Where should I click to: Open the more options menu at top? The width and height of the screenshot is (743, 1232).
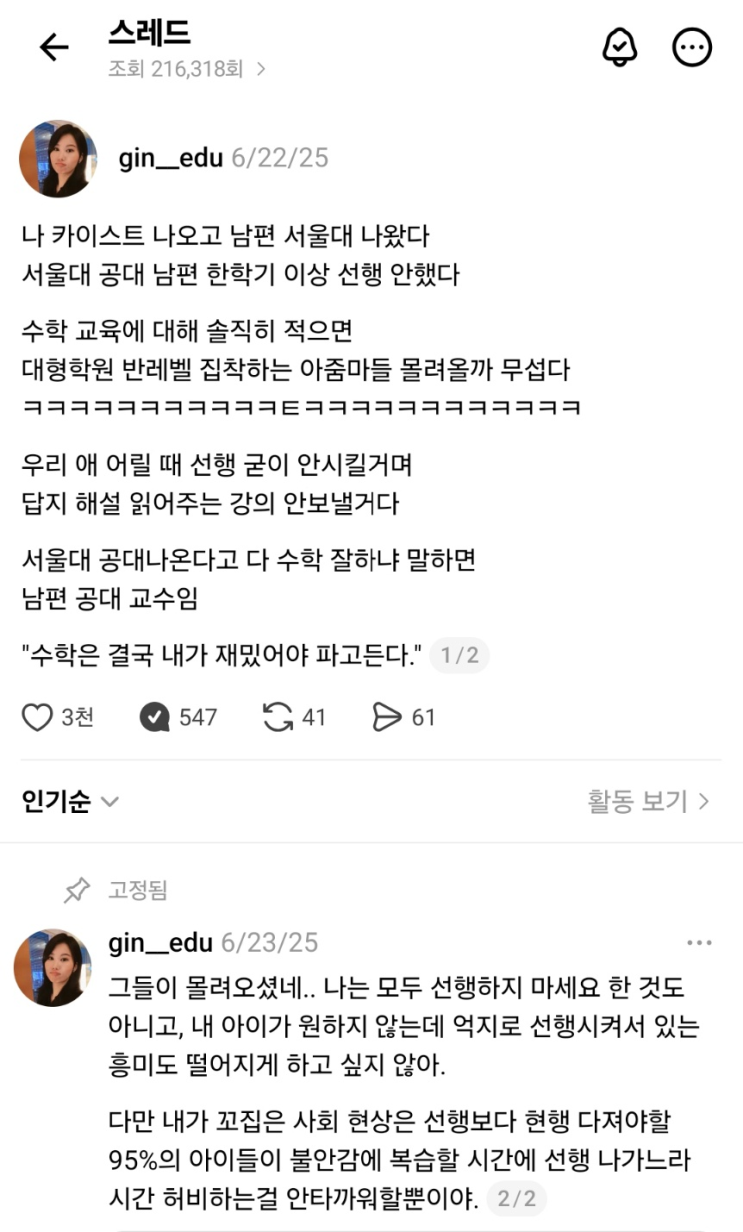691,47
